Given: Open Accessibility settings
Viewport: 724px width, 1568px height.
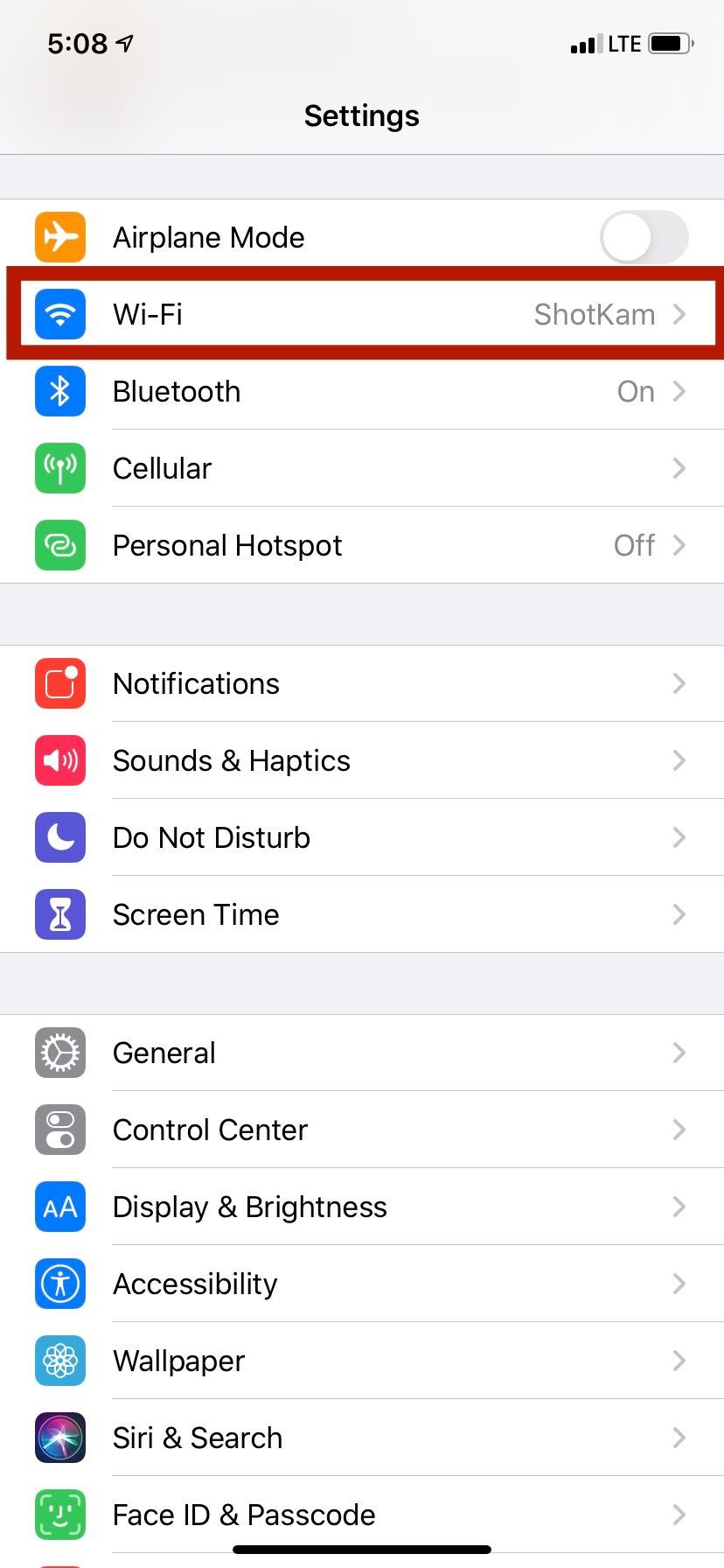Looking at the screenshot, I should pyautogui.click(x=362, y=1284).
